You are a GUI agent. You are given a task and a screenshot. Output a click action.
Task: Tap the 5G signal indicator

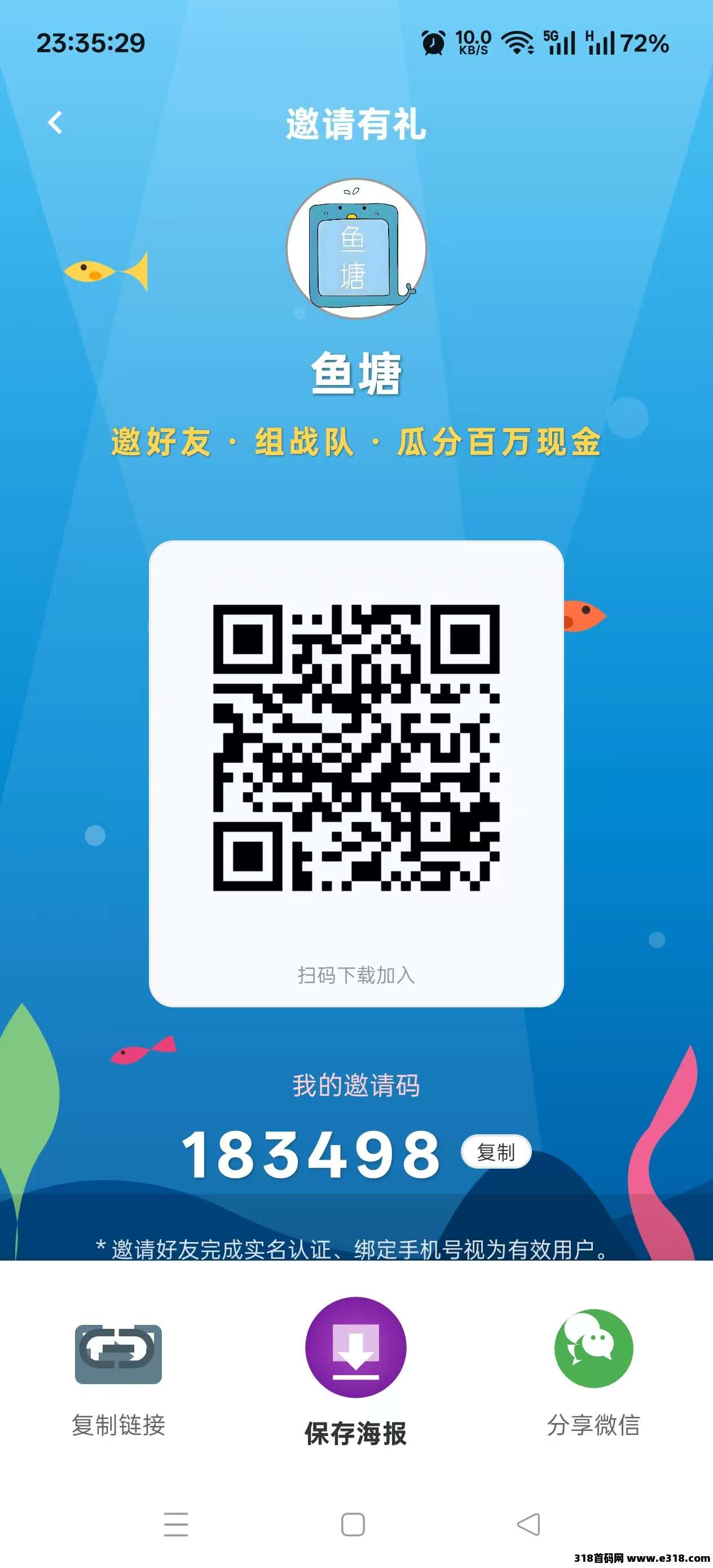(559, 44)
